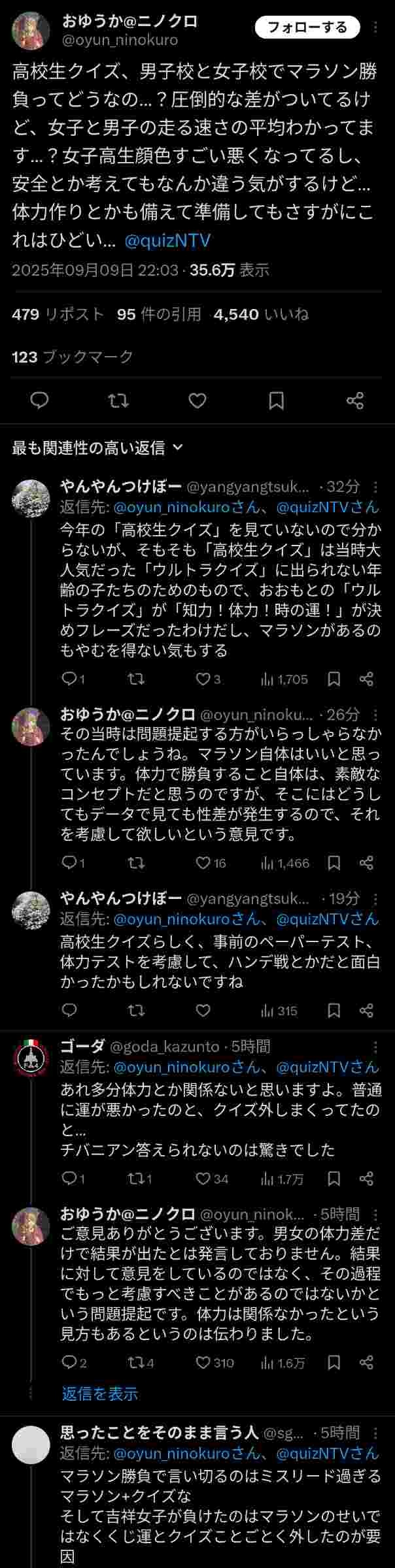The height and width of the screenshot is (1568, 395).
Task: Reply to the main post
Action: pyautogui.click(x=40, y=400)
